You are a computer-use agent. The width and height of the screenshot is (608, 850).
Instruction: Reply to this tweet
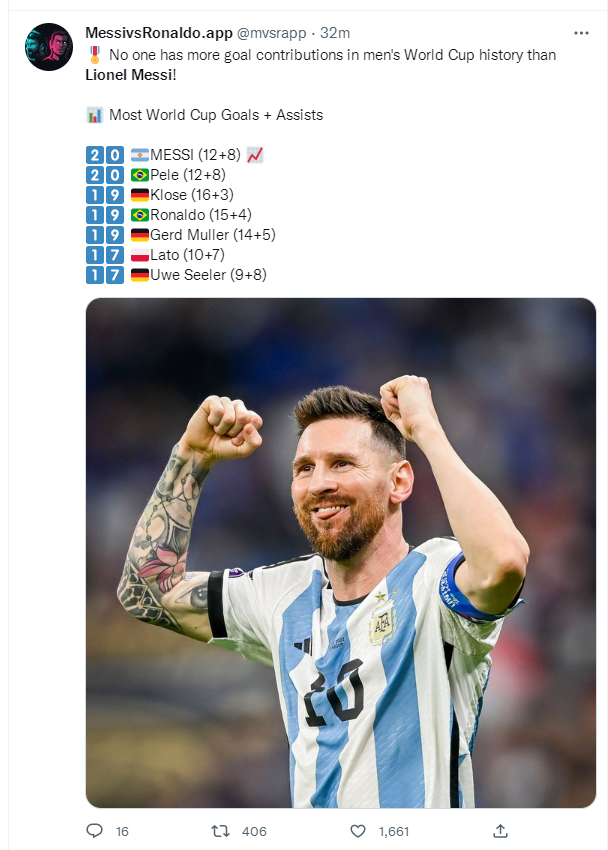click(95, 831)
